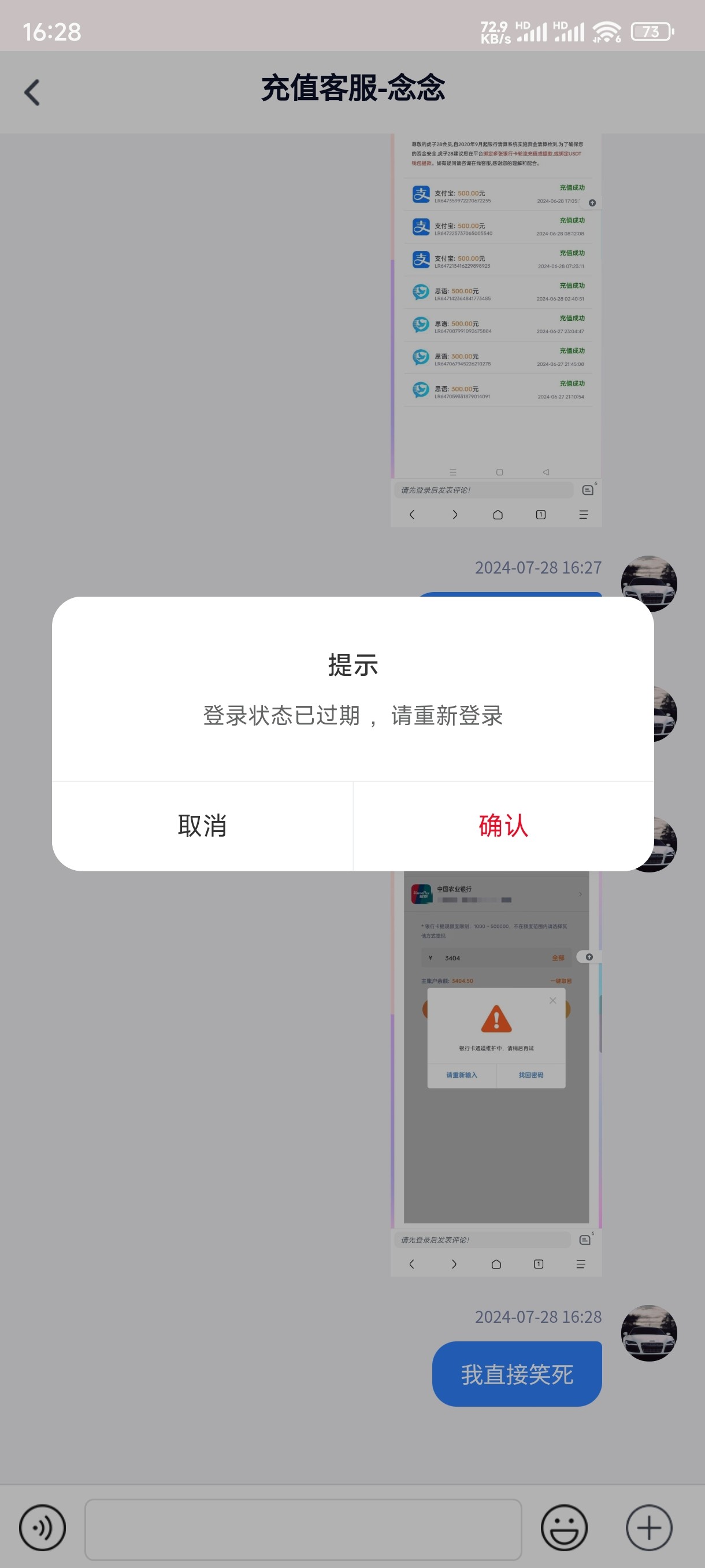
Task: Open the bank withdrawal screenshot image
Action: point(496,1071)
